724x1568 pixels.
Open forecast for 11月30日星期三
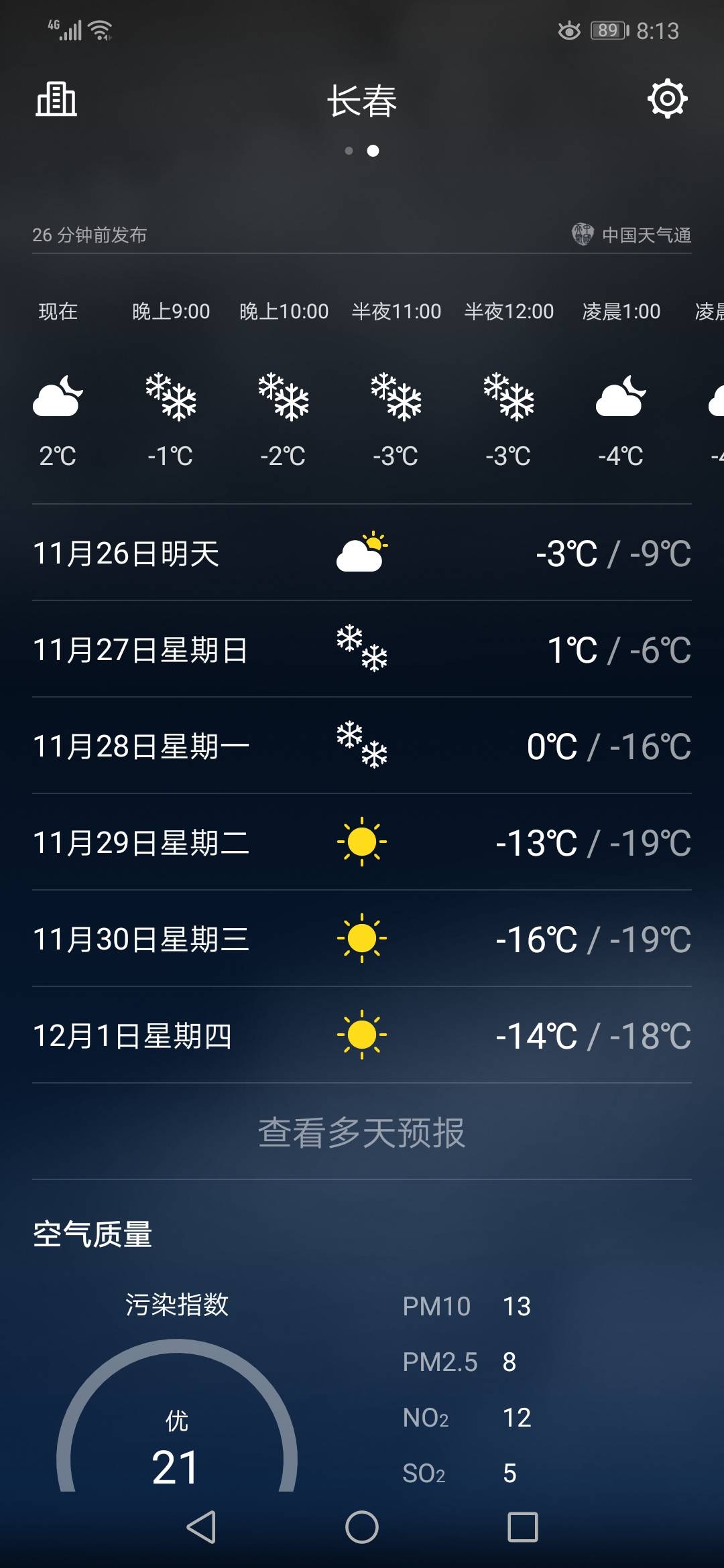point(362,939)
